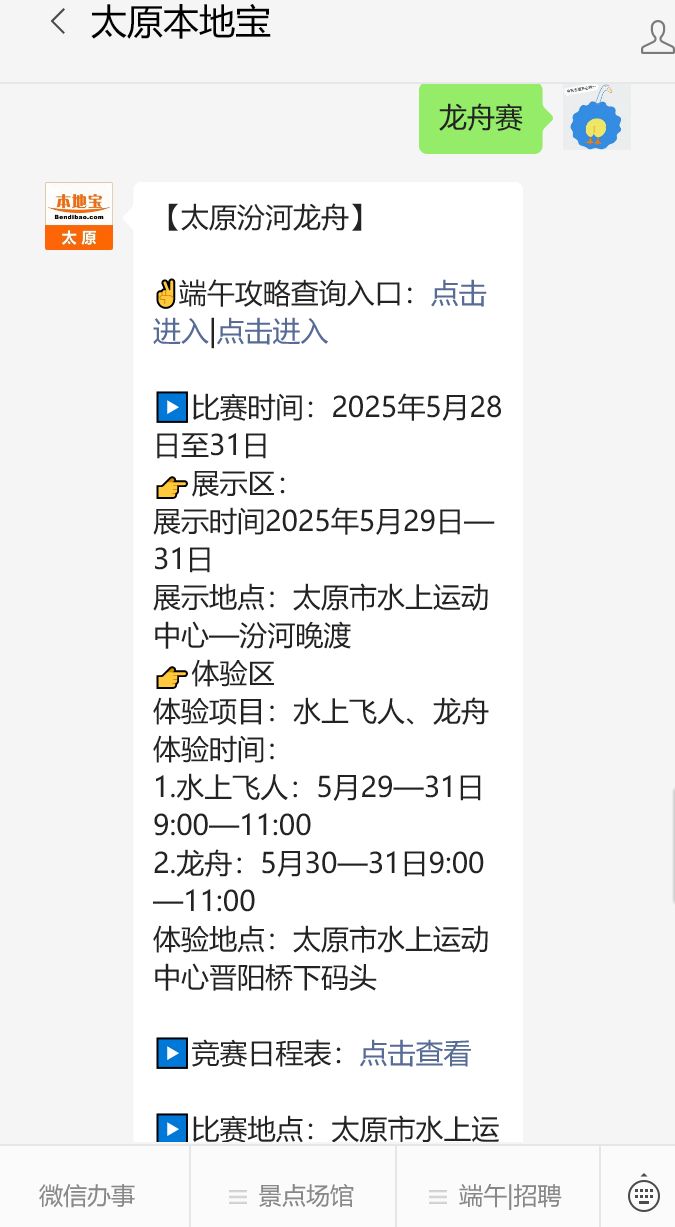Image resolution: width=675 pixels, height=1227 pixels.
Task: Open the 微信办事 menu
Action: (x=87, y=1195)
